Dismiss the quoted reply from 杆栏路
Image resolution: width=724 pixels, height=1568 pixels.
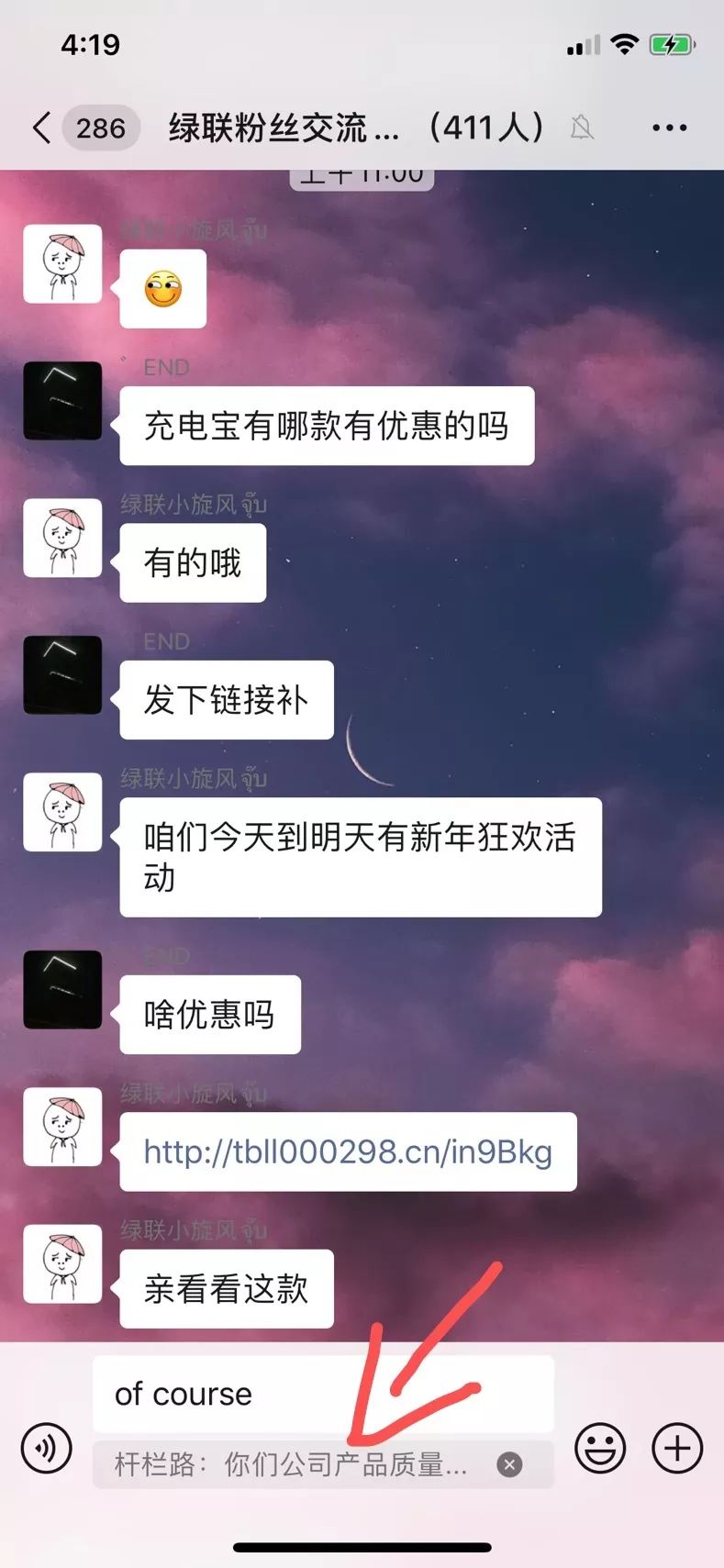tap(509, 1464)
